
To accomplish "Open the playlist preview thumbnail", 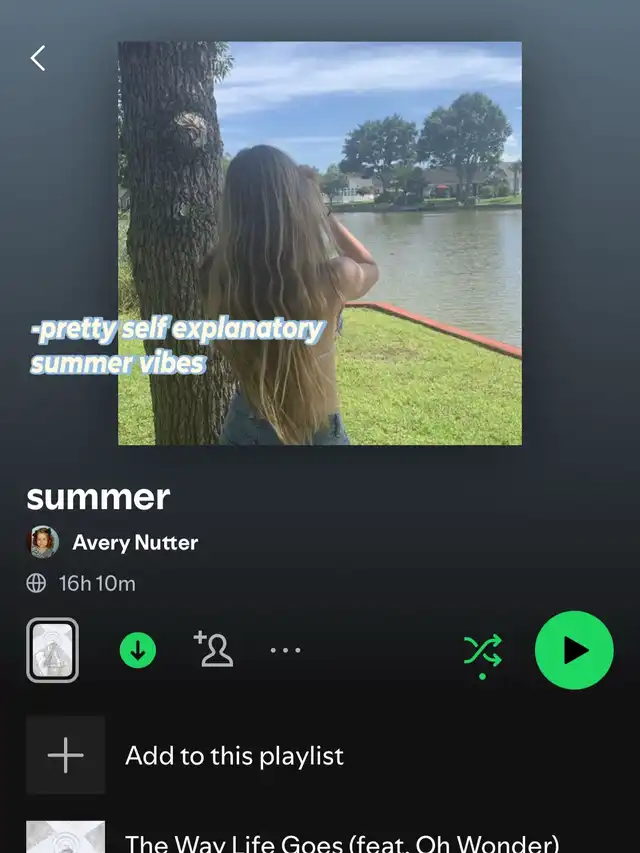I will 52,651.
